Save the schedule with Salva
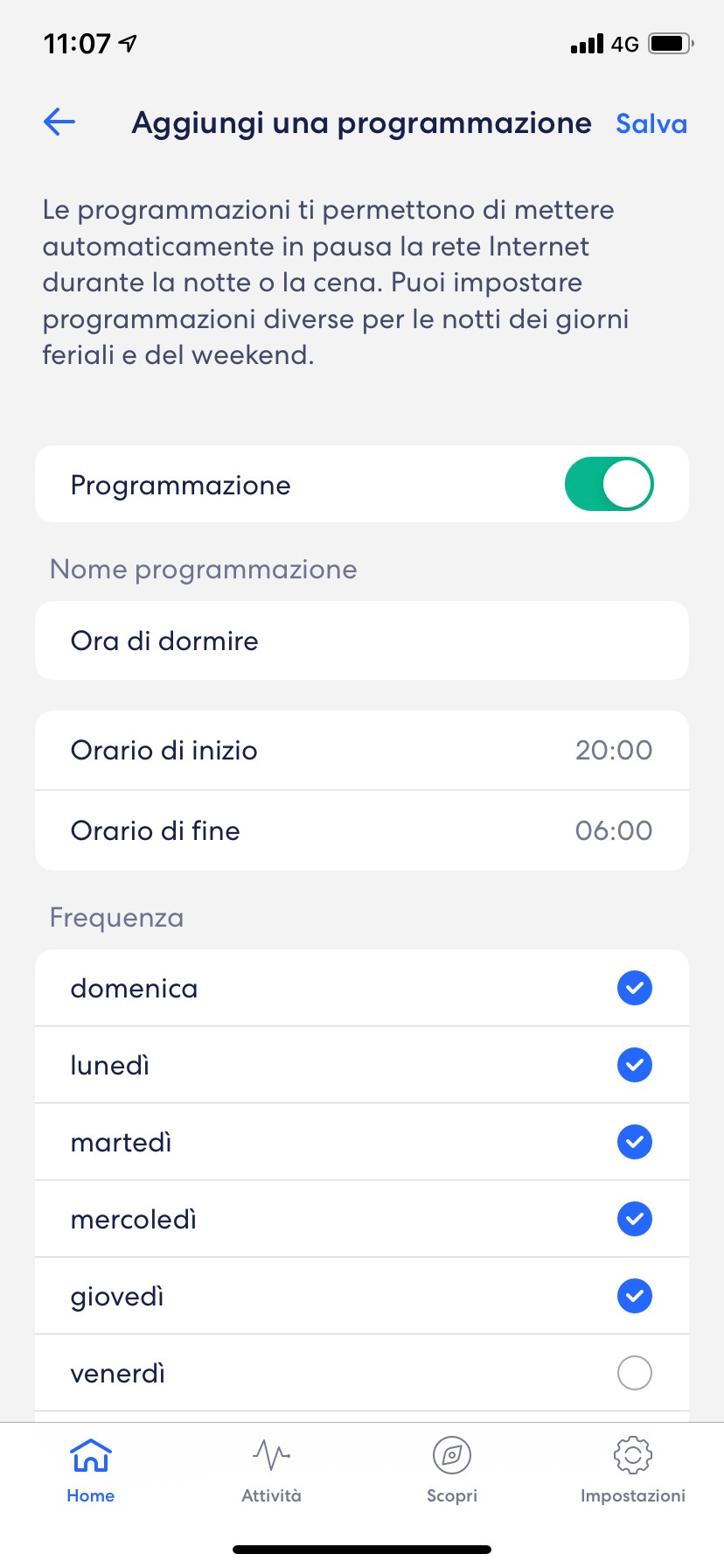 (x=651, y=123)
